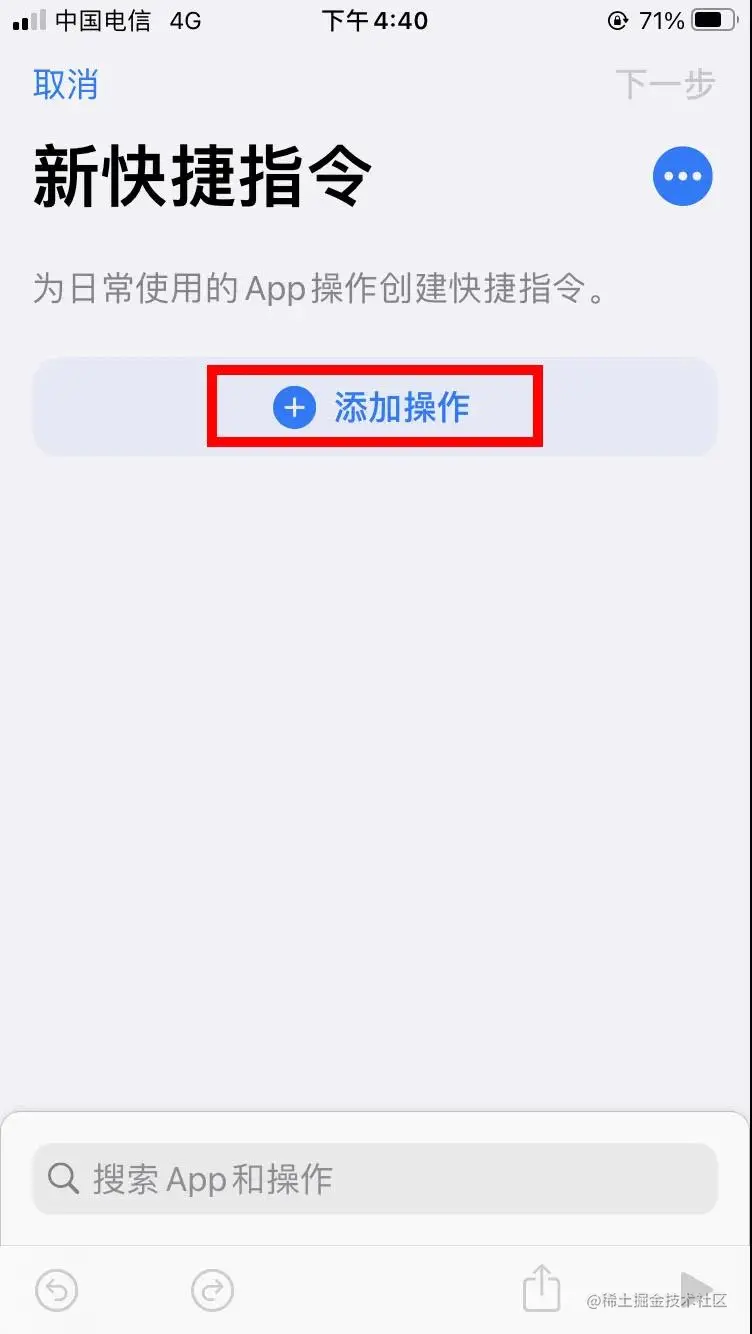This screenshot has height=1334, width=752.
Task: Tap the 添加操作 button
Action: [375, 406]
